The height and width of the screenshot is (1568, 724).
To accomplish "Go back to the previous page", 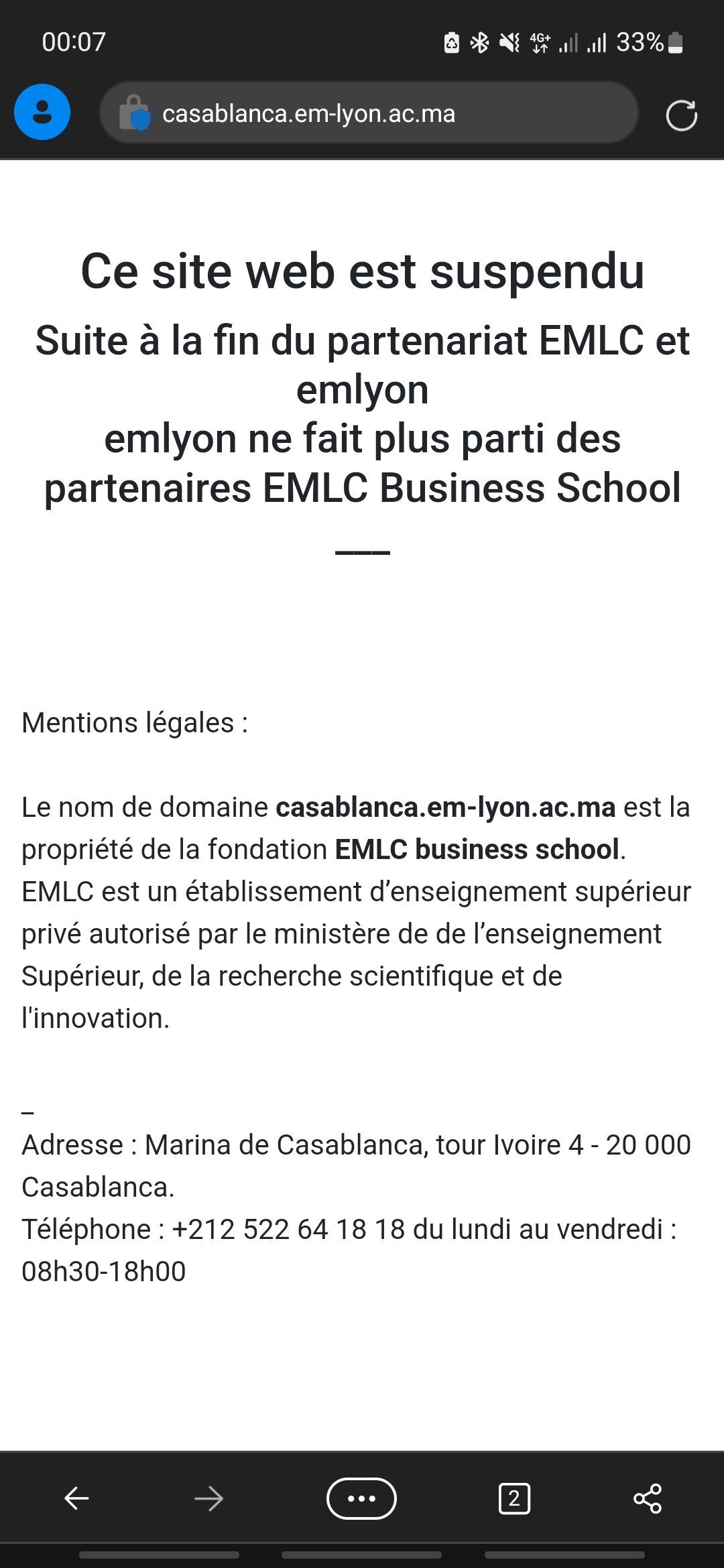I will [x=76, y=1498].
